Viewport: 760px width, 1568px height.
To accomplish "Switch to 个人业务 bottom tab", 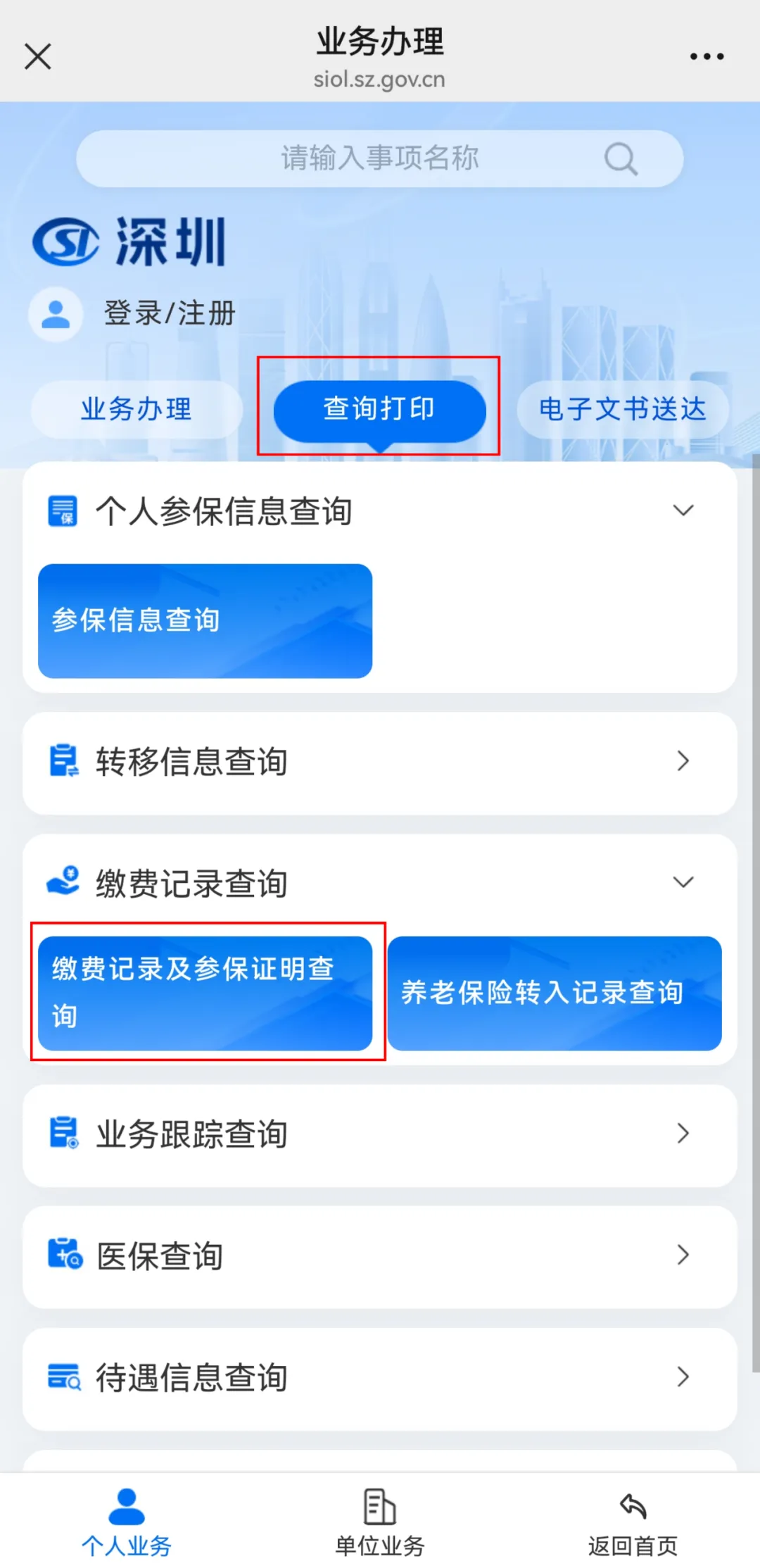I will click(127, 1522).
